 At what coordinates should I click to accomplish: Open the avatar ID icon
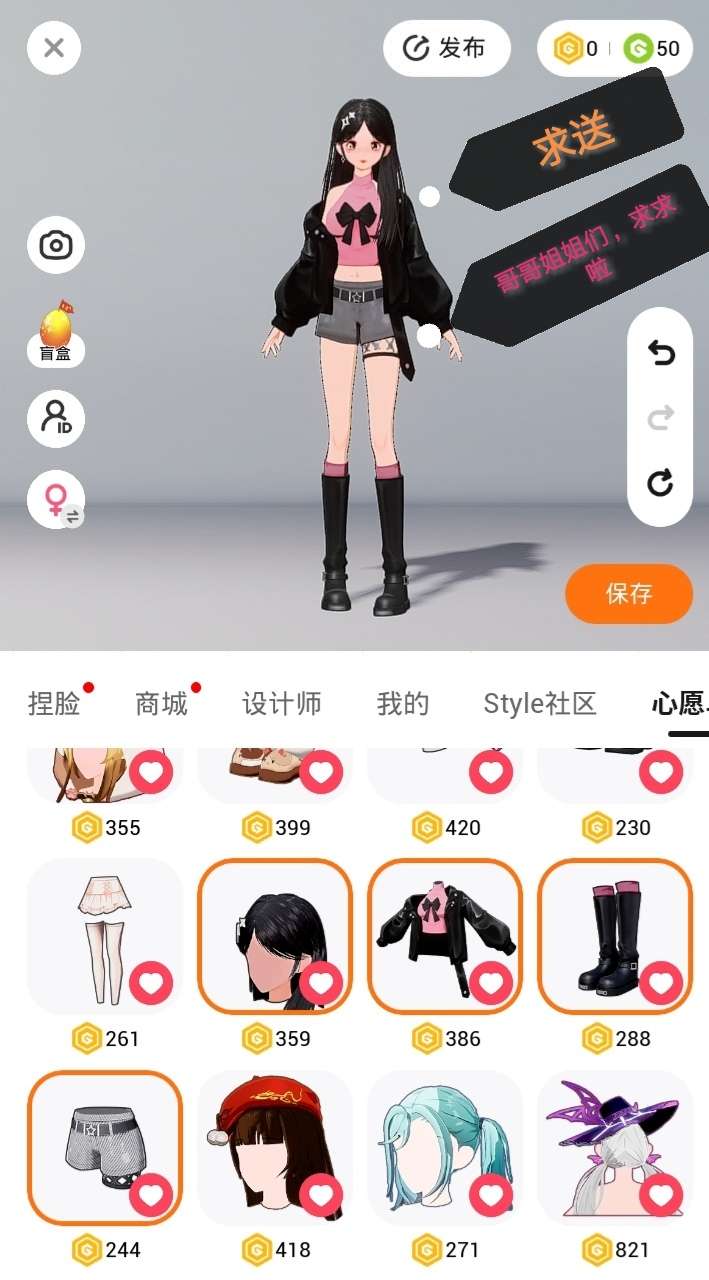(x=56, y=418)
